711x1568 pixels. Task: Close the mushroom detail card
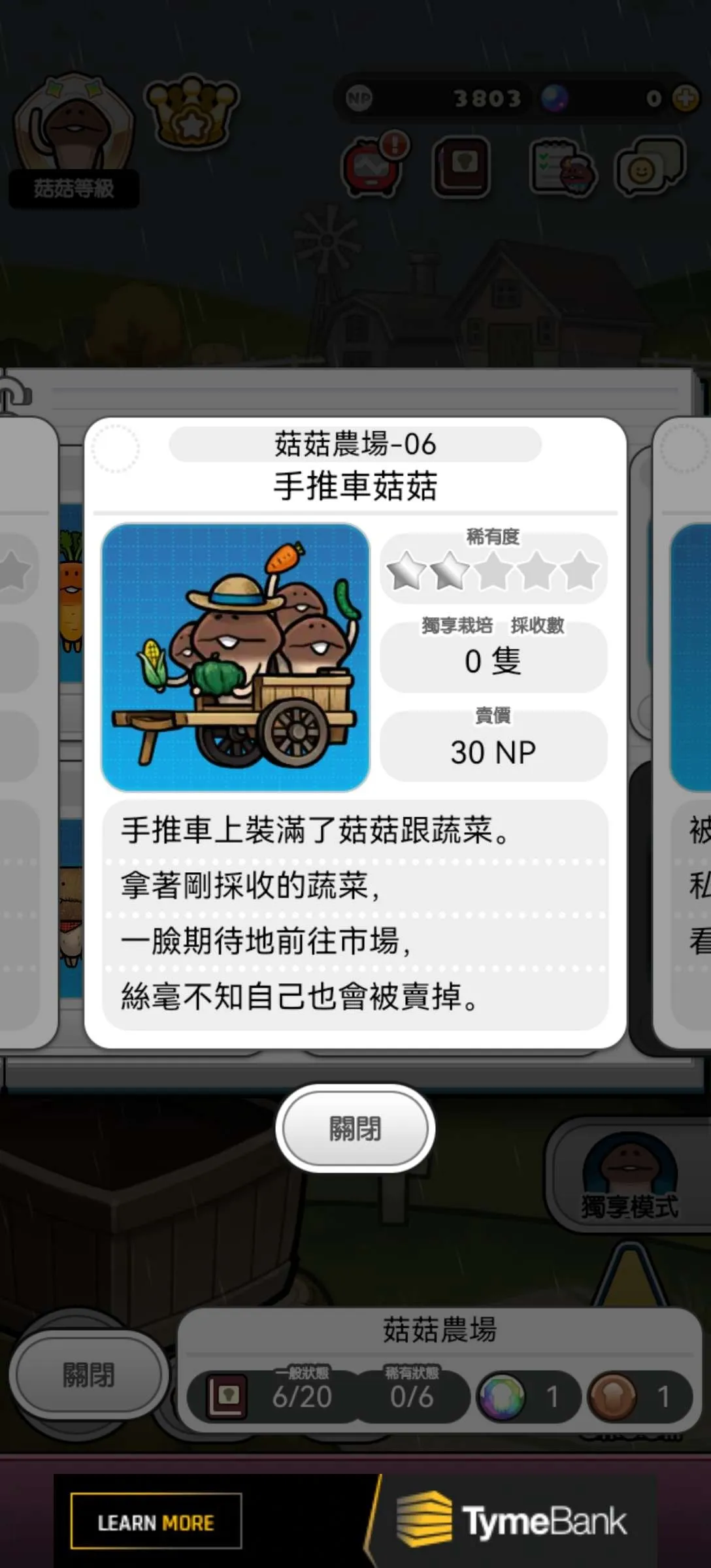(355, 1128)
